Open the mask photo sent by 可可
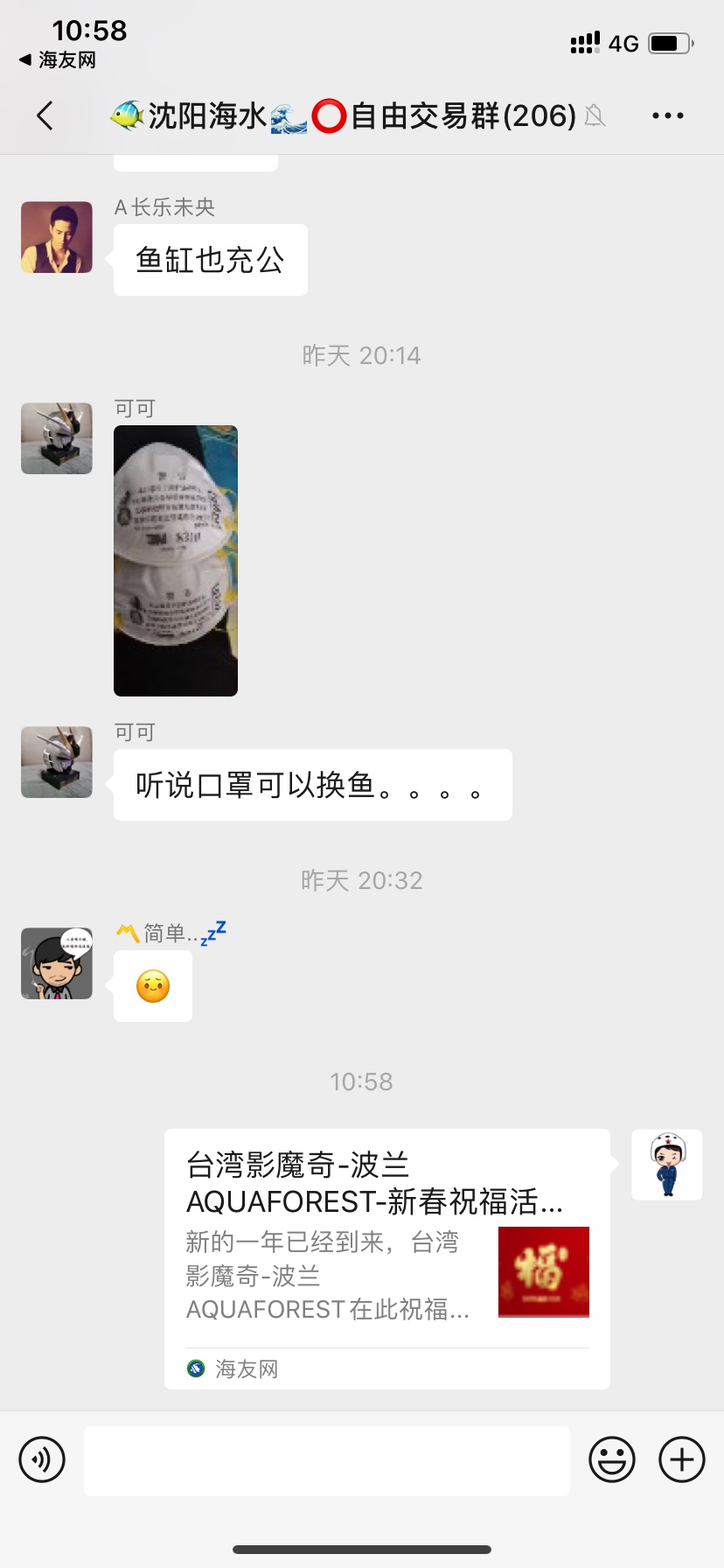724x1568 pixels. pos(176,560)
